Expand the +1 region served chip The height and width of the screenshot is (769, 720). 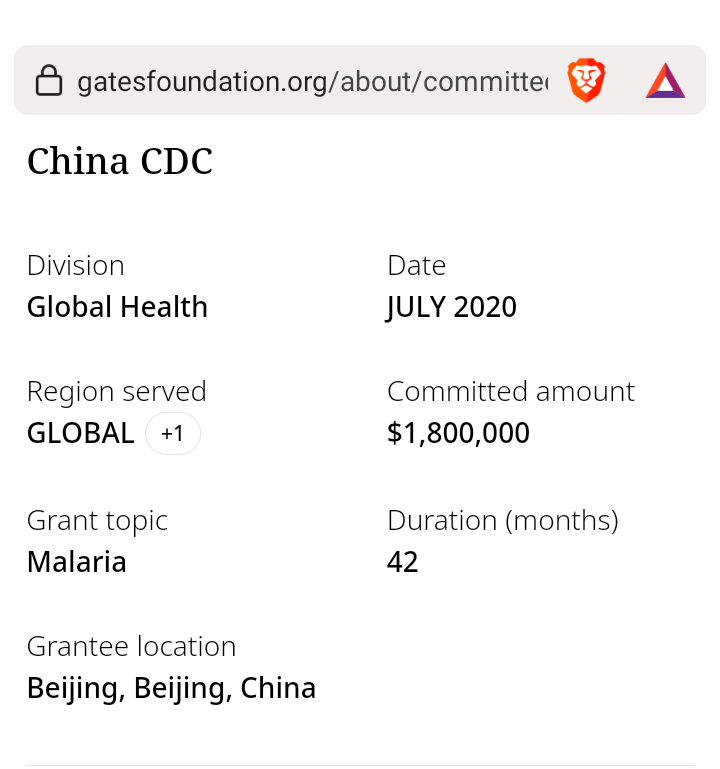point(173,434)
